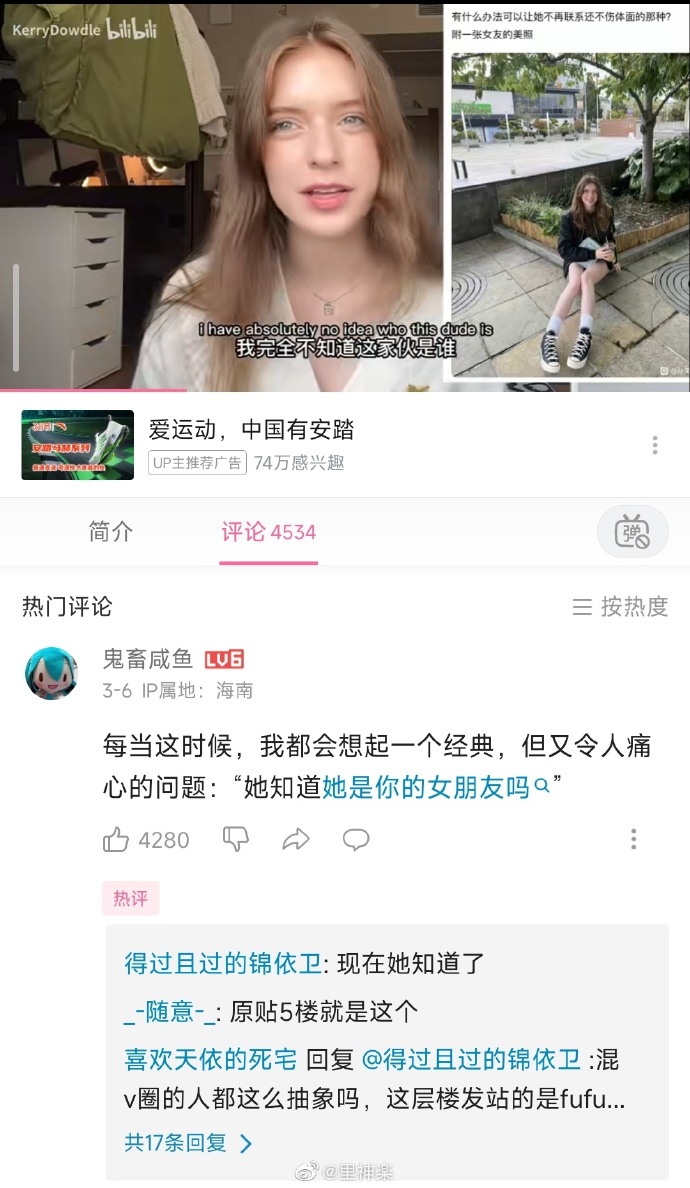This screenshot has height=1188, width=690.
Task: Open more options for 鬼畜咸鱼's comment
Action: (x=633, y=839)
